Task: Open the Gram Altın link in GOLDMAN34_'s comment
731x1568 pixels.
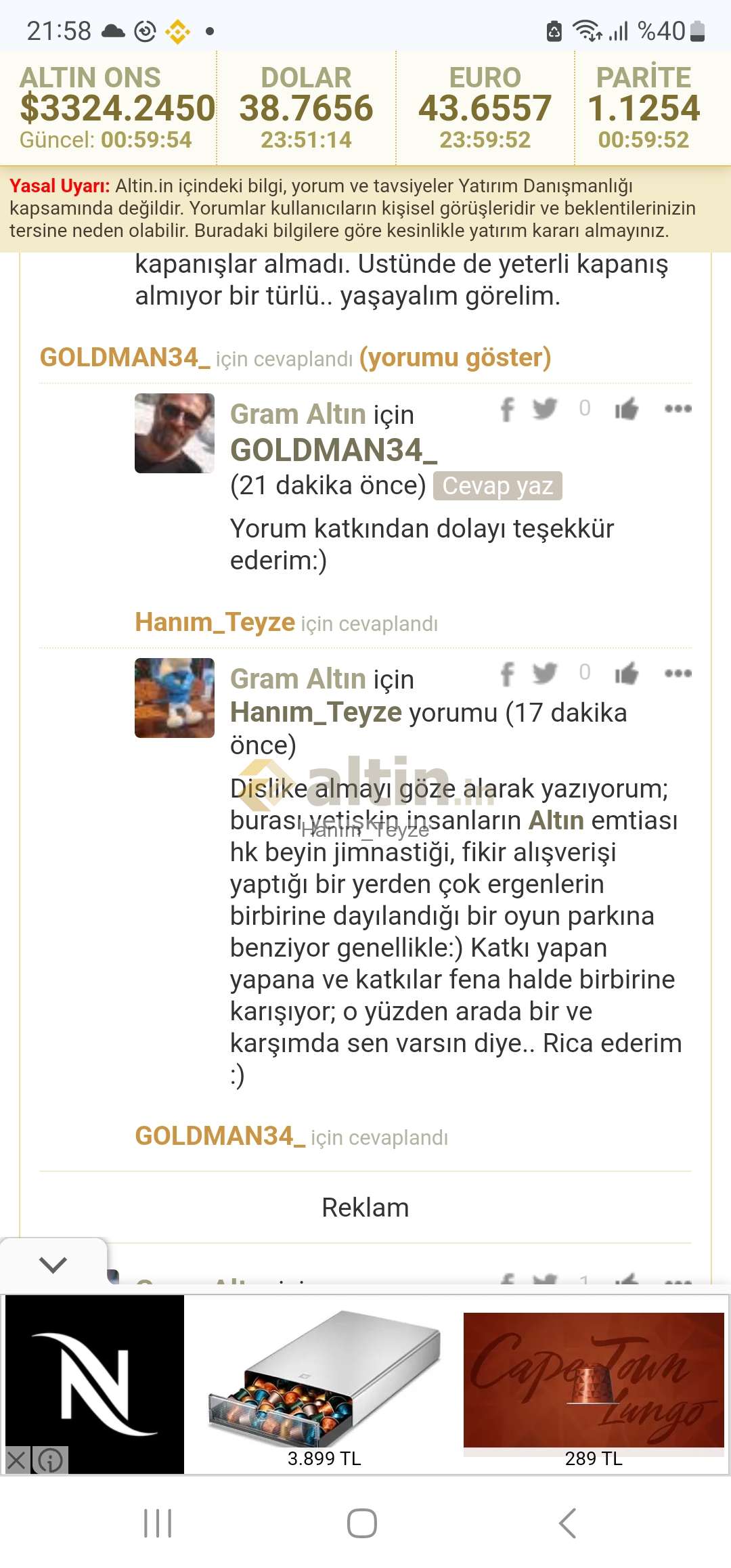Action: pyautogui.click(x=298, y=414)
